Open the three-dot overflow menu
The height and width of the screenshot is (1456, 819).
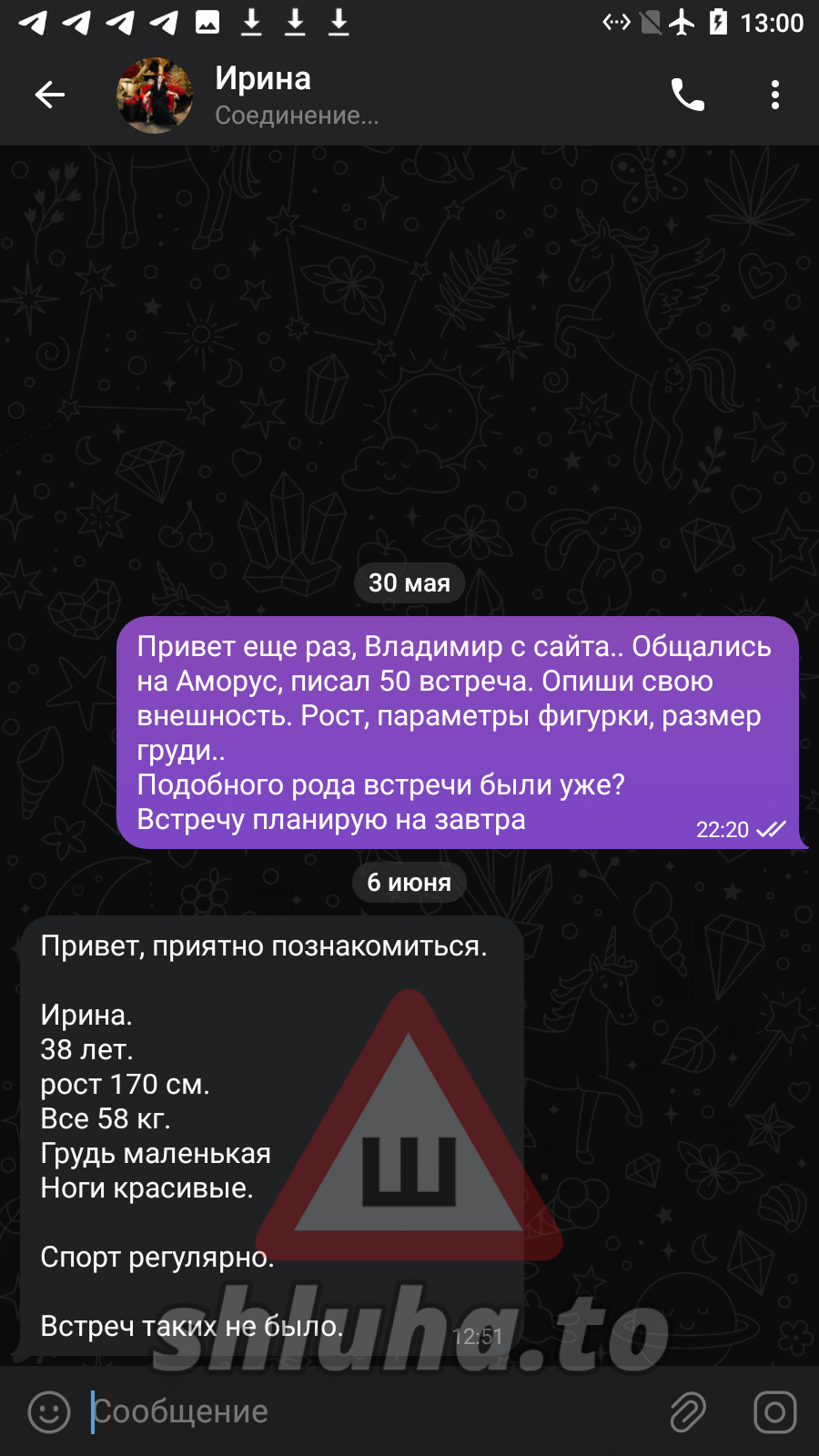(774, 95)
